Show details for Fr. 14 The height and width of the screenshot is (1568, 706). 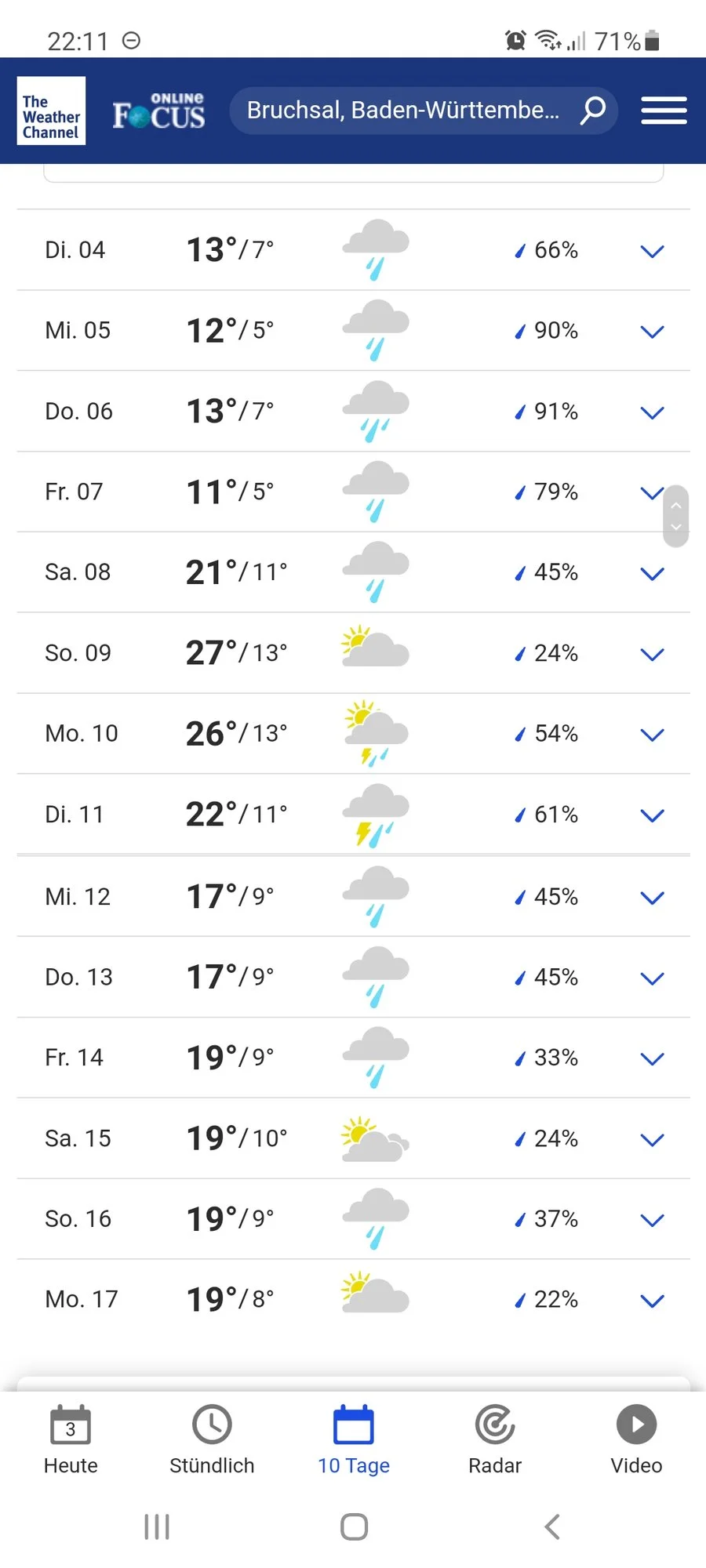click(x=652, y=1058)
